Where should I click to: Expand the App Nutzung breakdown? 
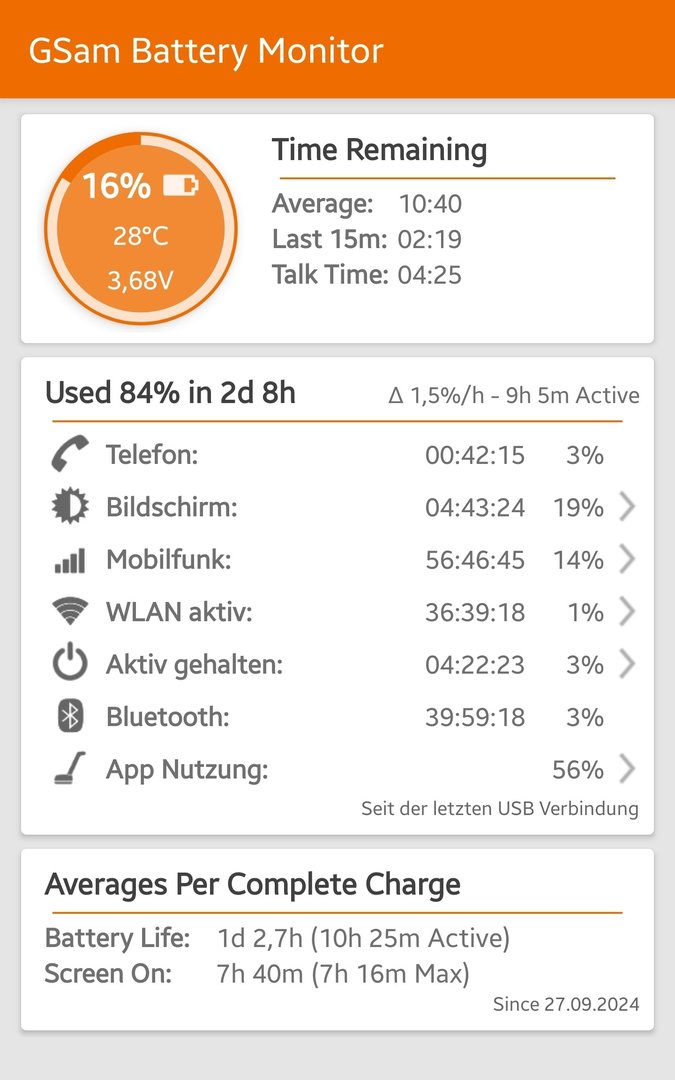tap(626, 770)
